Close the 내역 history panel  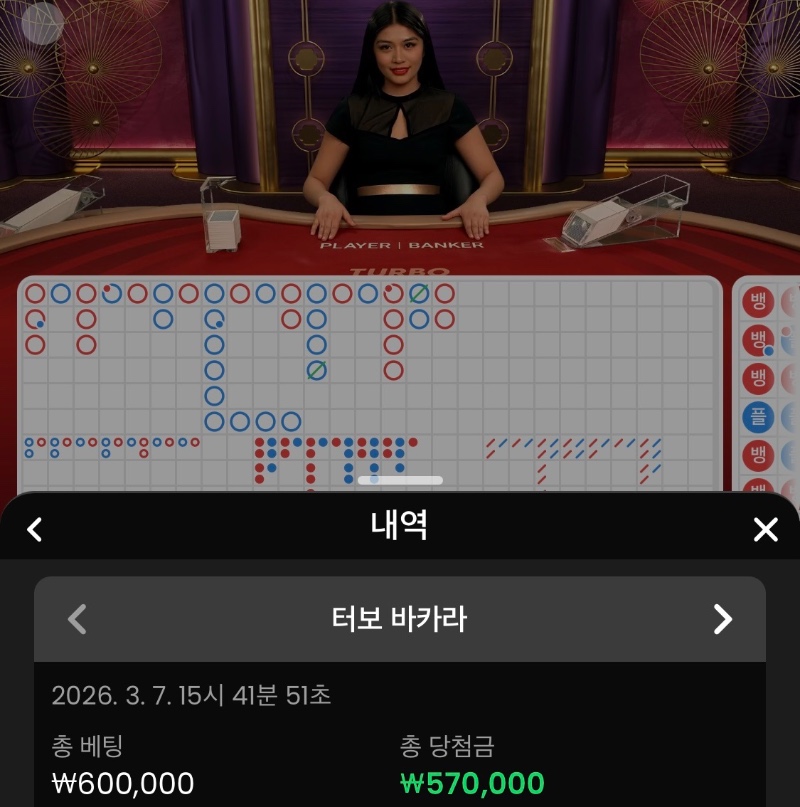click(765, 529)
